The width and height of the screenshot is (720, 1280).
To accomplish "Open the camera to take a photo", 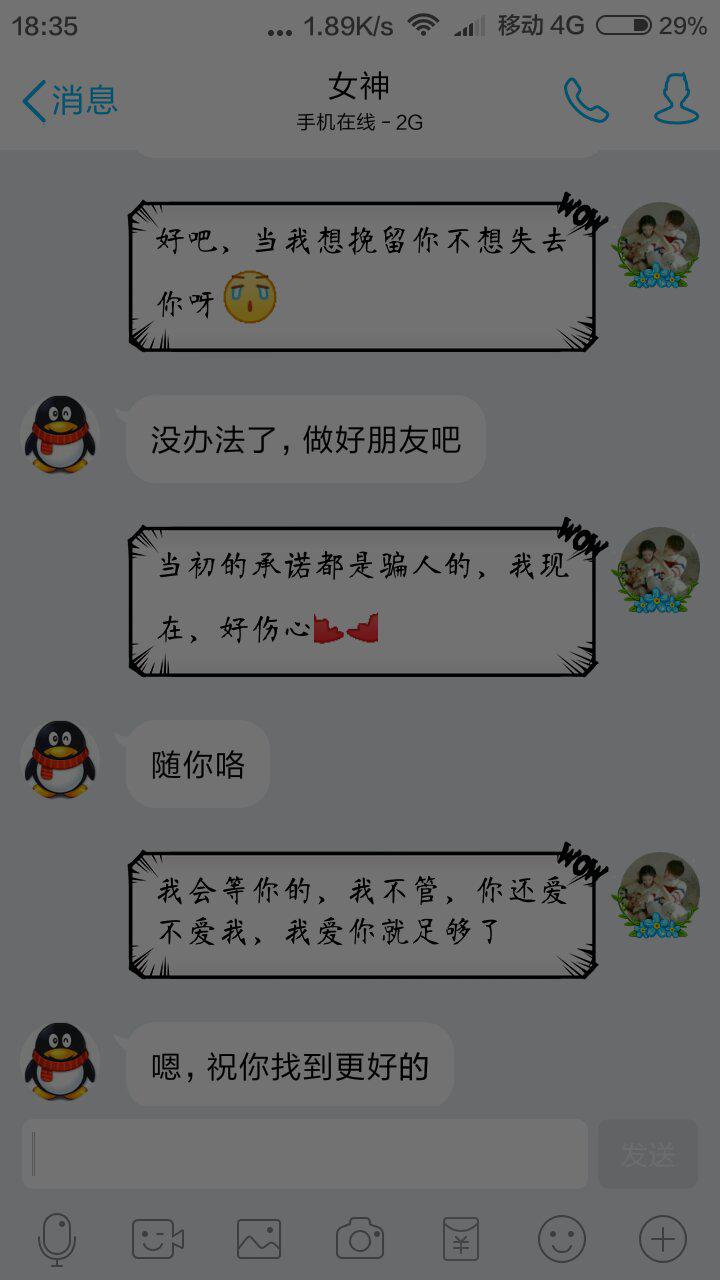I will (360, 1239).
